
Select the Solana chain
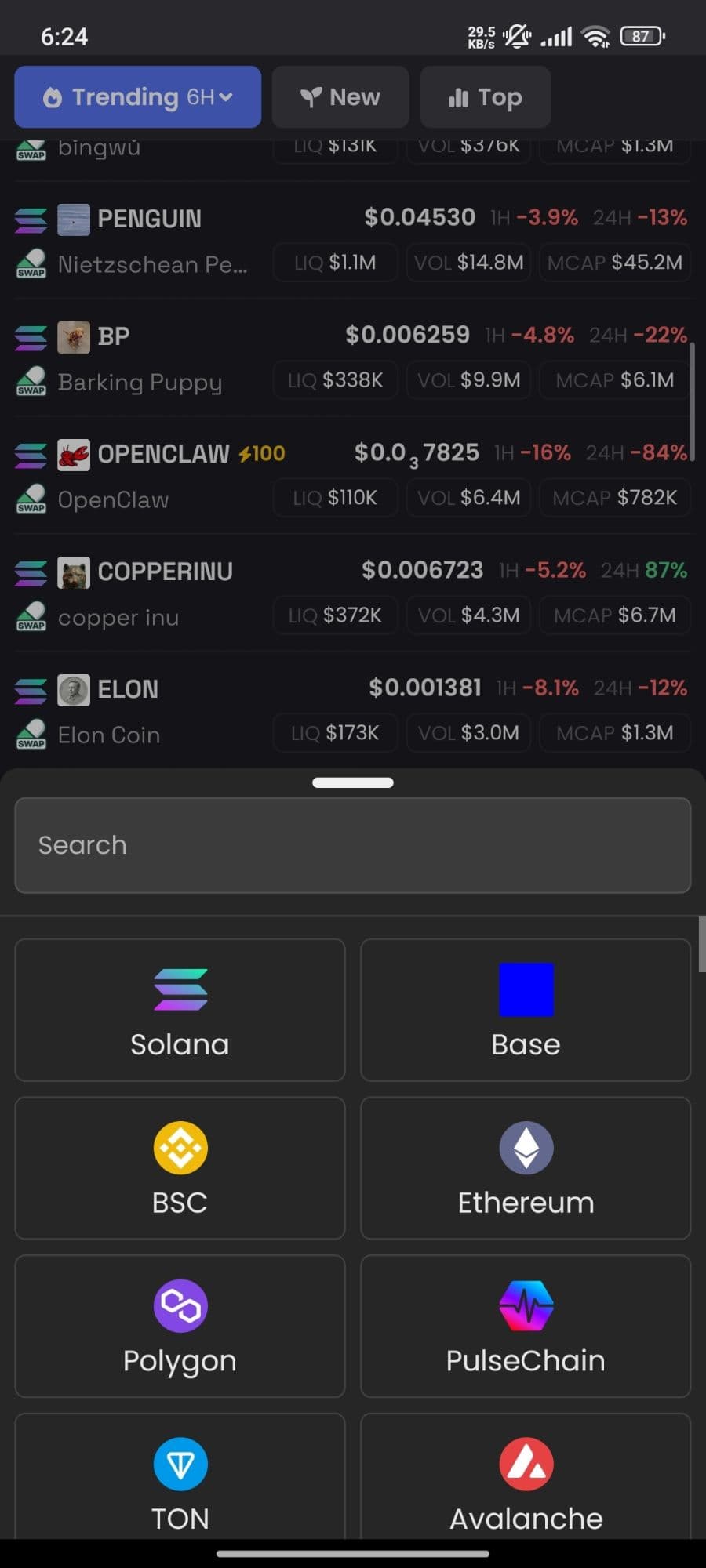180,1010
